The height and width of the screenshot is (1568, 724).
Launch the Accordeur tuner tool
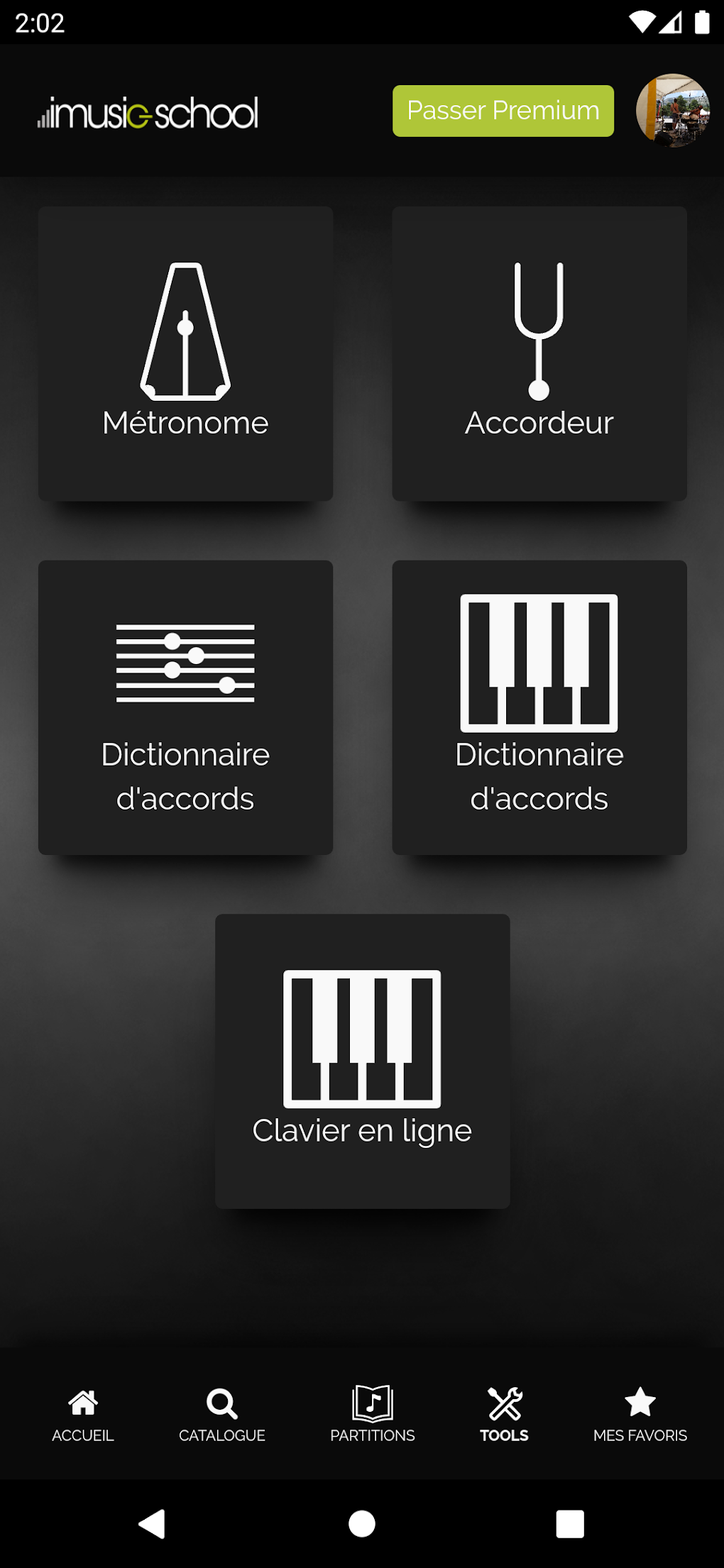coord(539,353)
